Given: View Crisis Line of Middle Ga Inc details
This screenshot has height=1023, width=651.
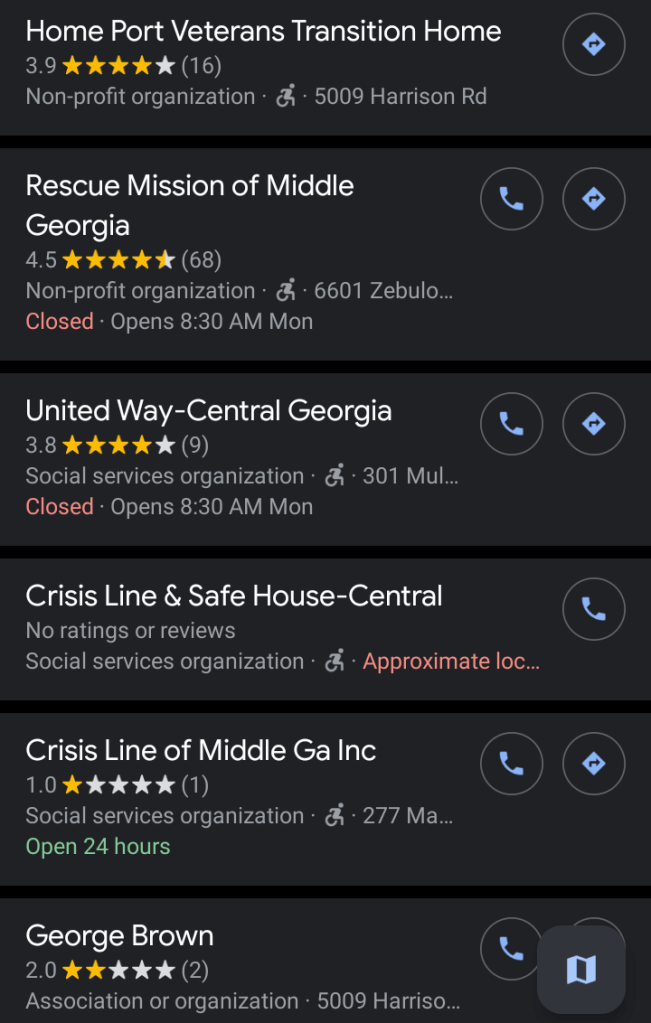Looking at the screenshot, I should 200,750.
